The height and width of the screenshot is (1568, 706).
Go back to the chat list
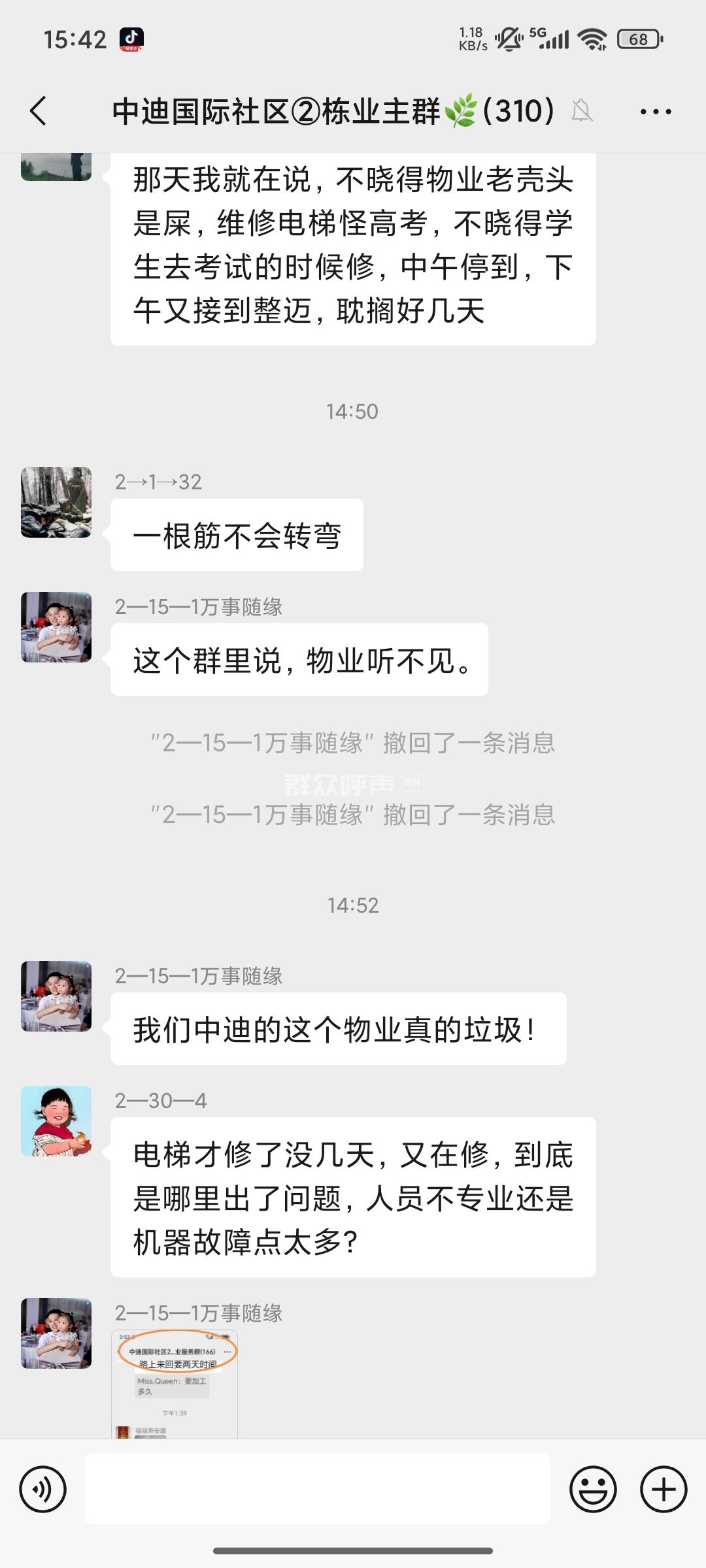pos(38,110)
